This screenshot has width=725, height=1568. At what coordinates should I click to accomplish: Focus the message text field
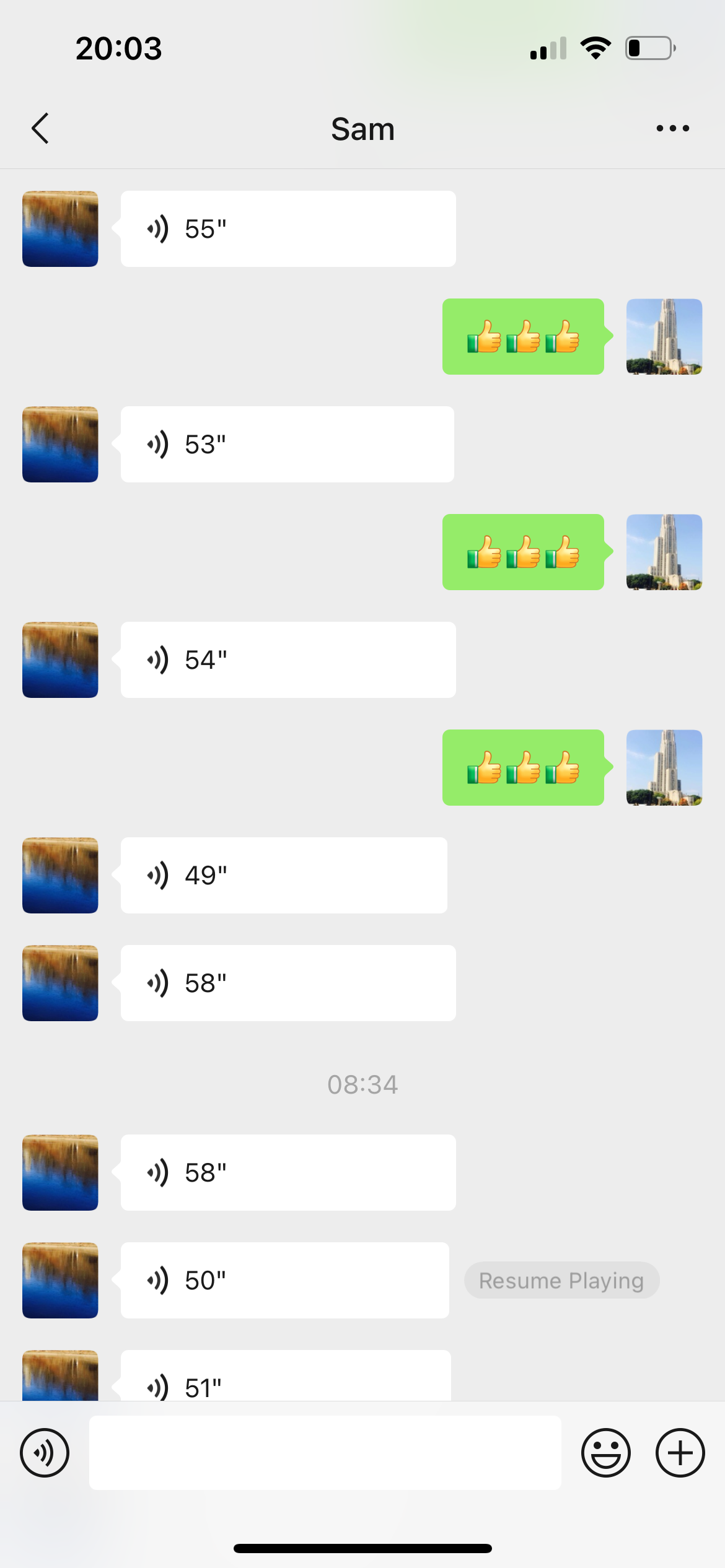(325, 1452)
